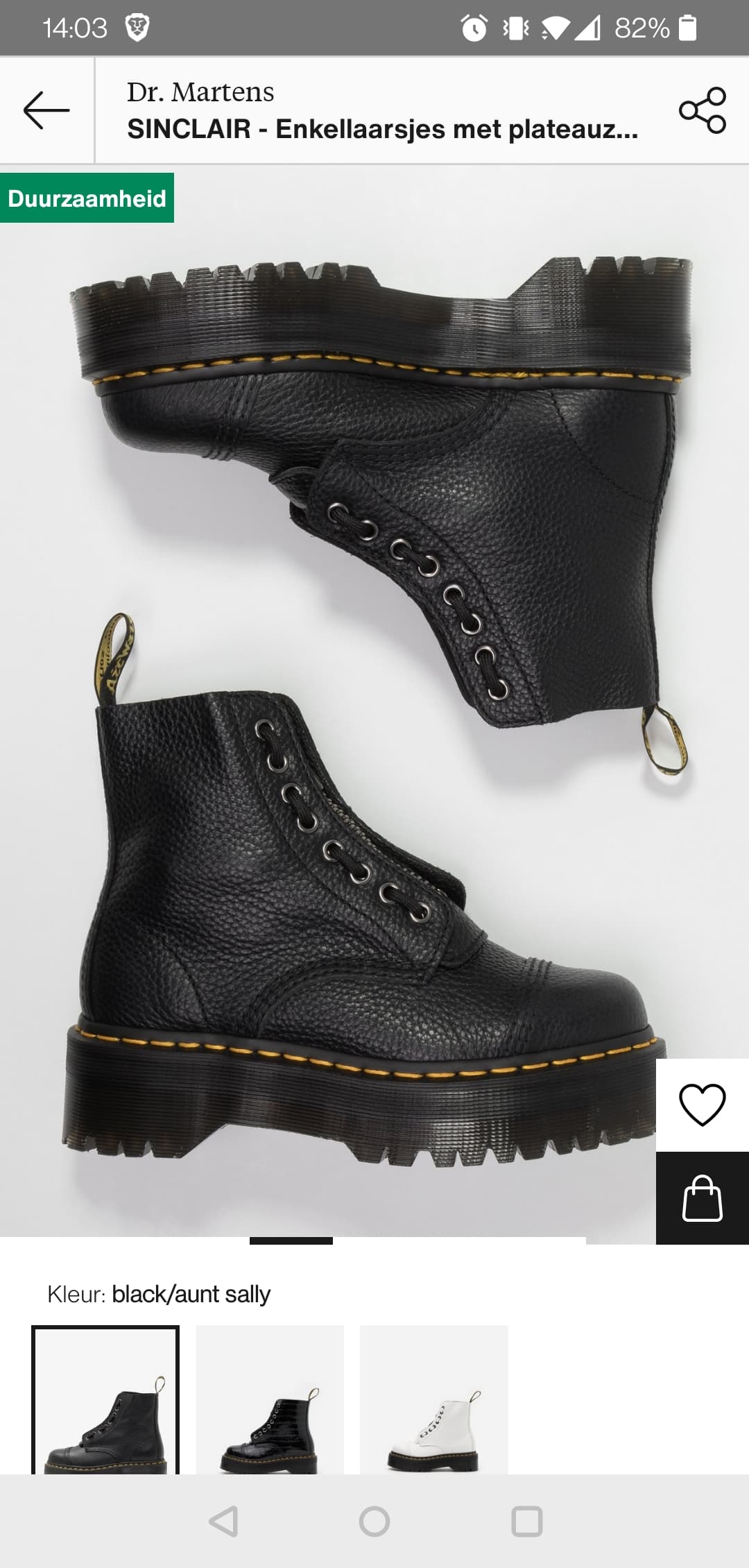Open the Duurzaamheid sustainability badge
Viewport: 749px width, 1568px height.
pos(87,198)
